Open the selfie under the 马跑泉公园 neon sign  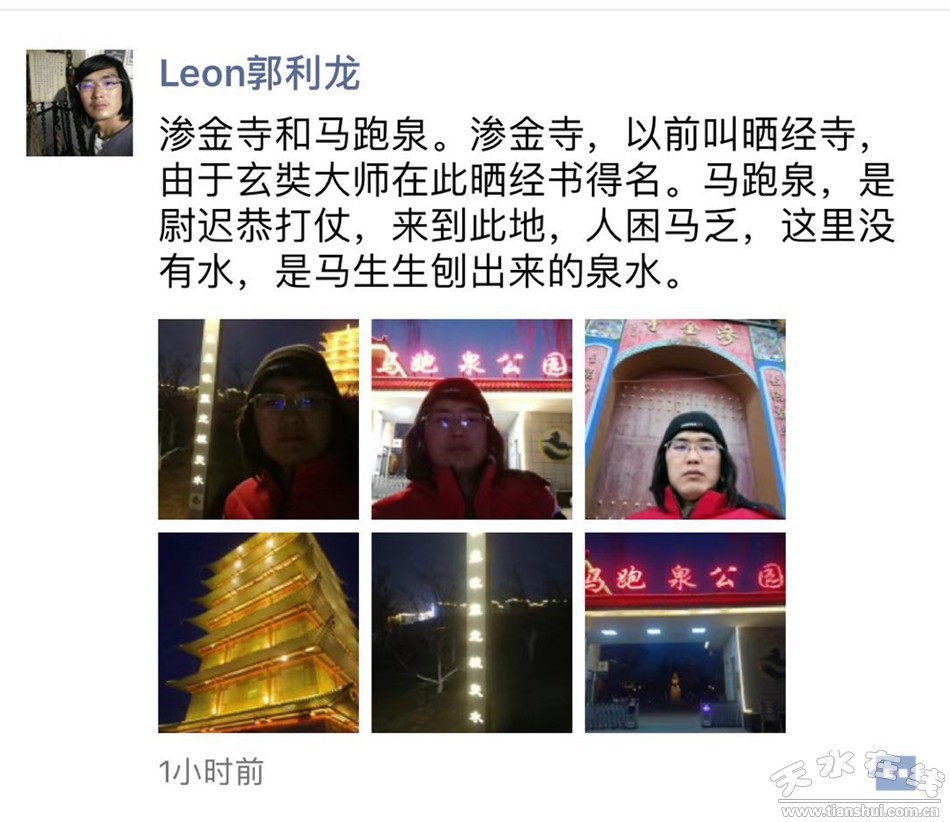pos(472,419)
